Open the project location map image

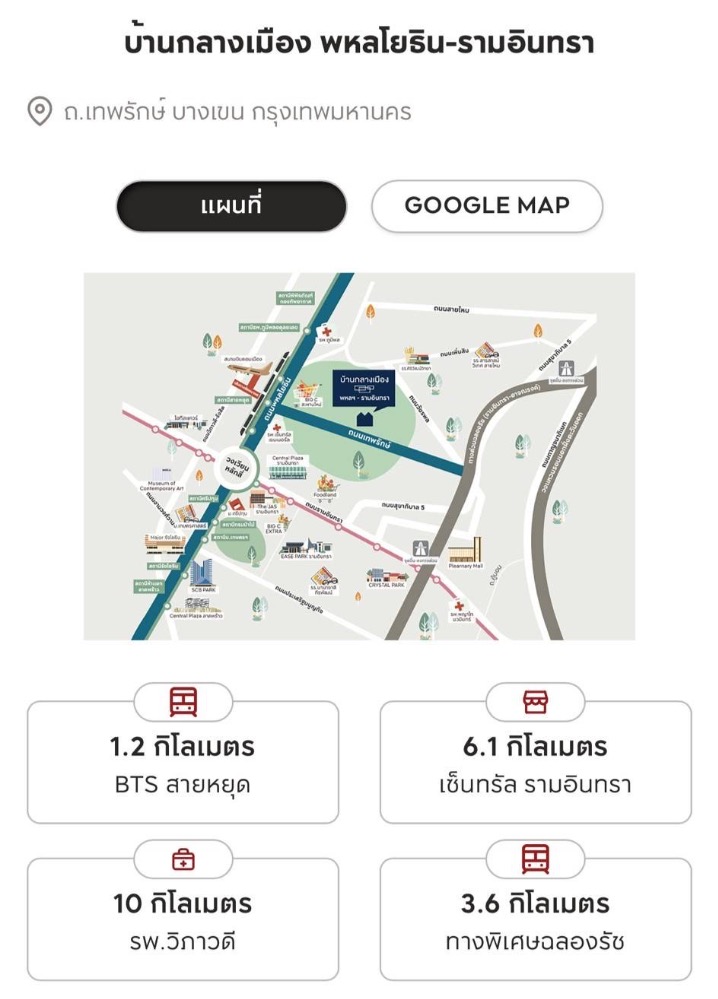pyautogui.click(x=359, y=456)
